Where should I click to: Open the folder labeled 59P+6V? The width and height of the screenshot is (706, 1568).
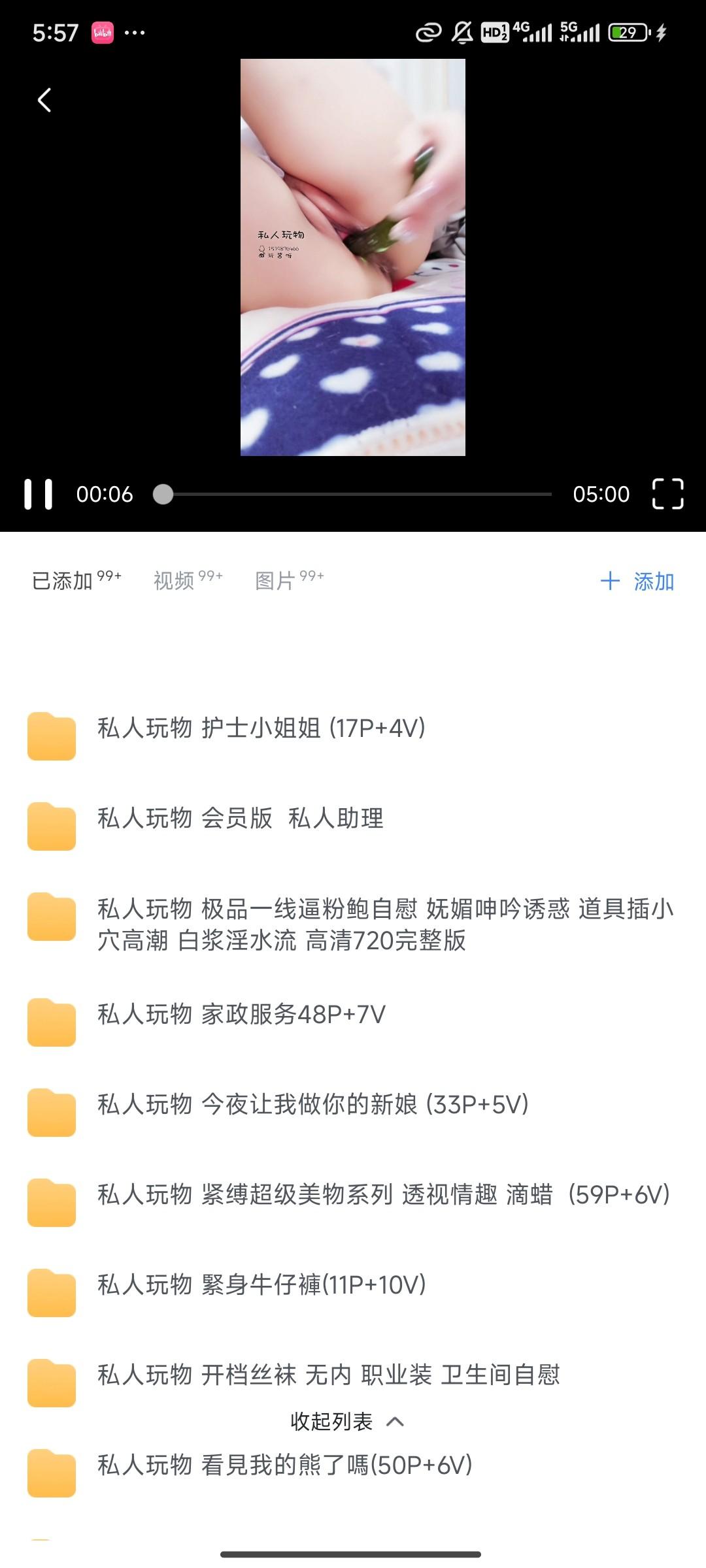tap(383, 1195)
